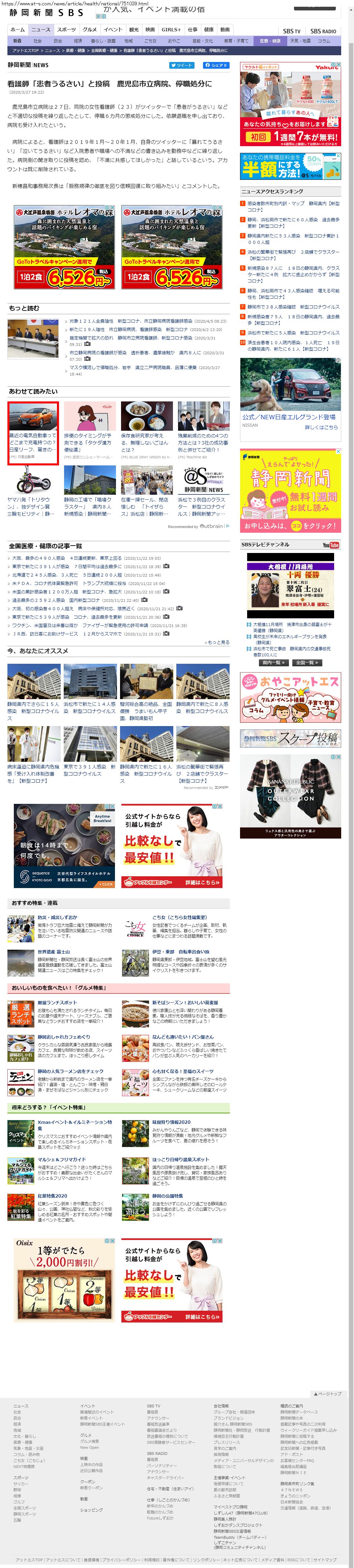This screenshot has height=1568, width=354.
Task: Go to the グルメ section
Action: 90,29
